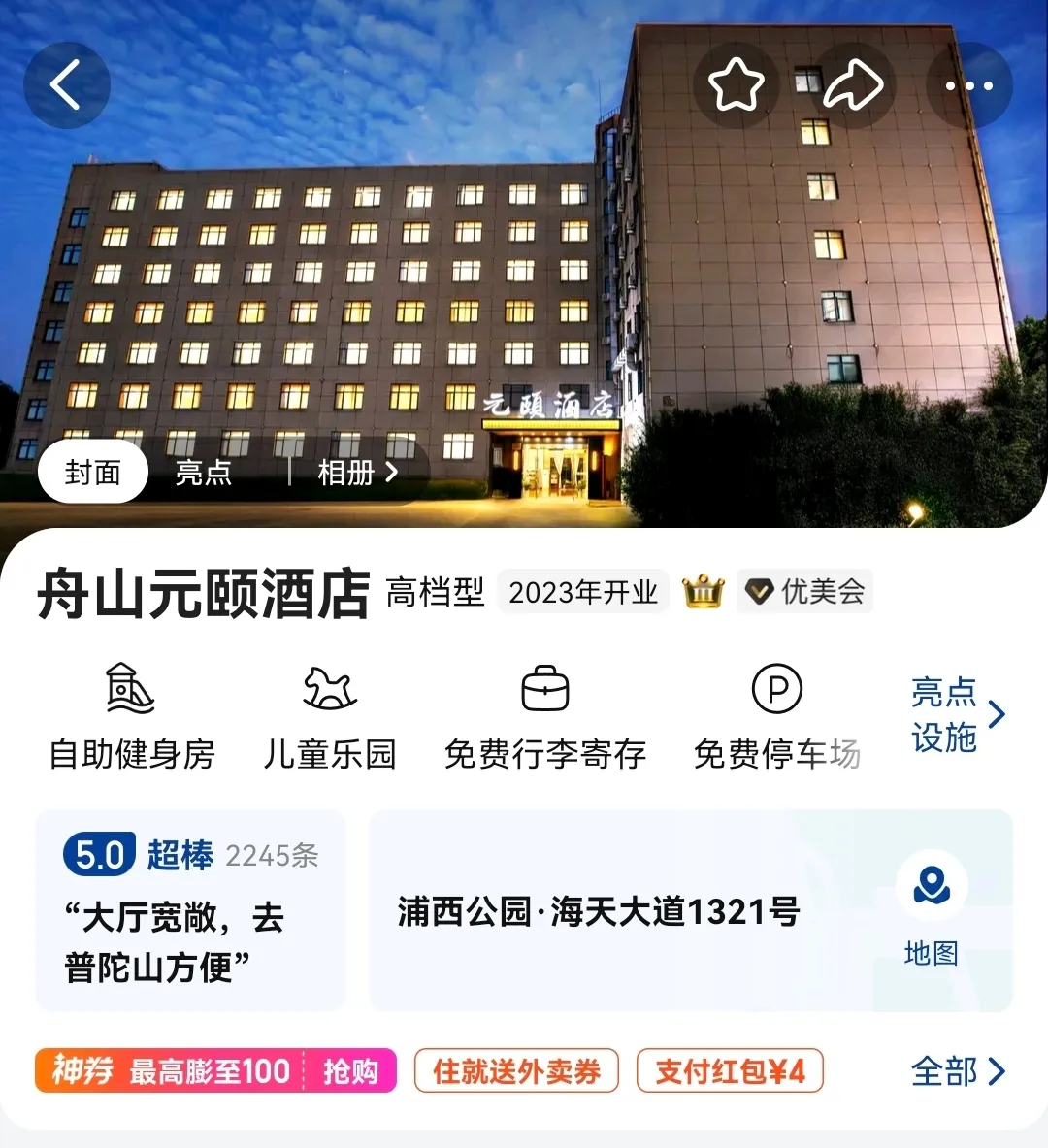This screenshot has height=1148, width=1048.
Task: Tap 抢购 on the 神券 coupon
Action: [350, 1071]
